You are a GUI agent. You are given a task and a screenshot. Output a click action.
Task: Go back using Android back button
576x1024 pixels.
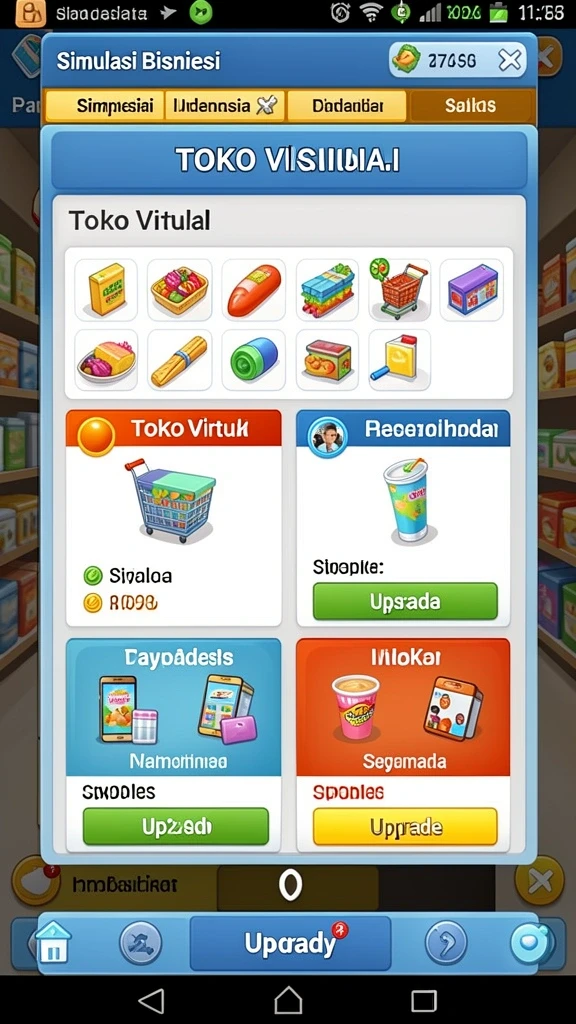152,1000
